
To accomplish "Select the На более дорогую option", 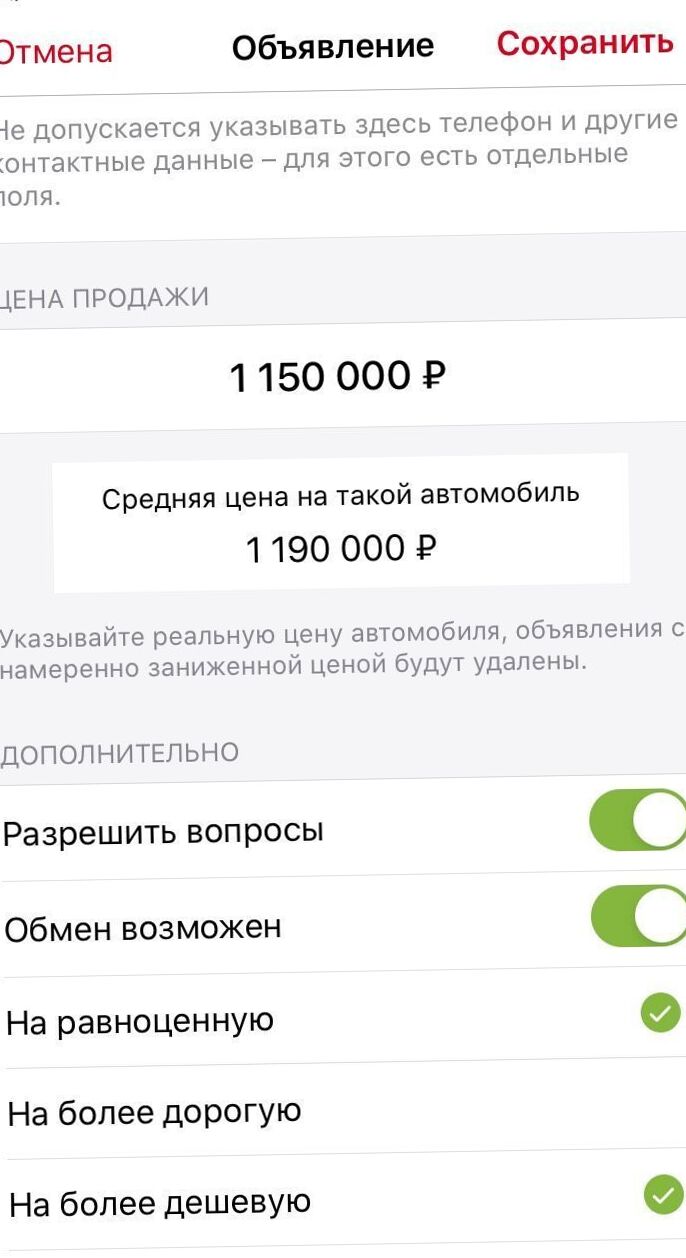I will [x=343, y=1111].
